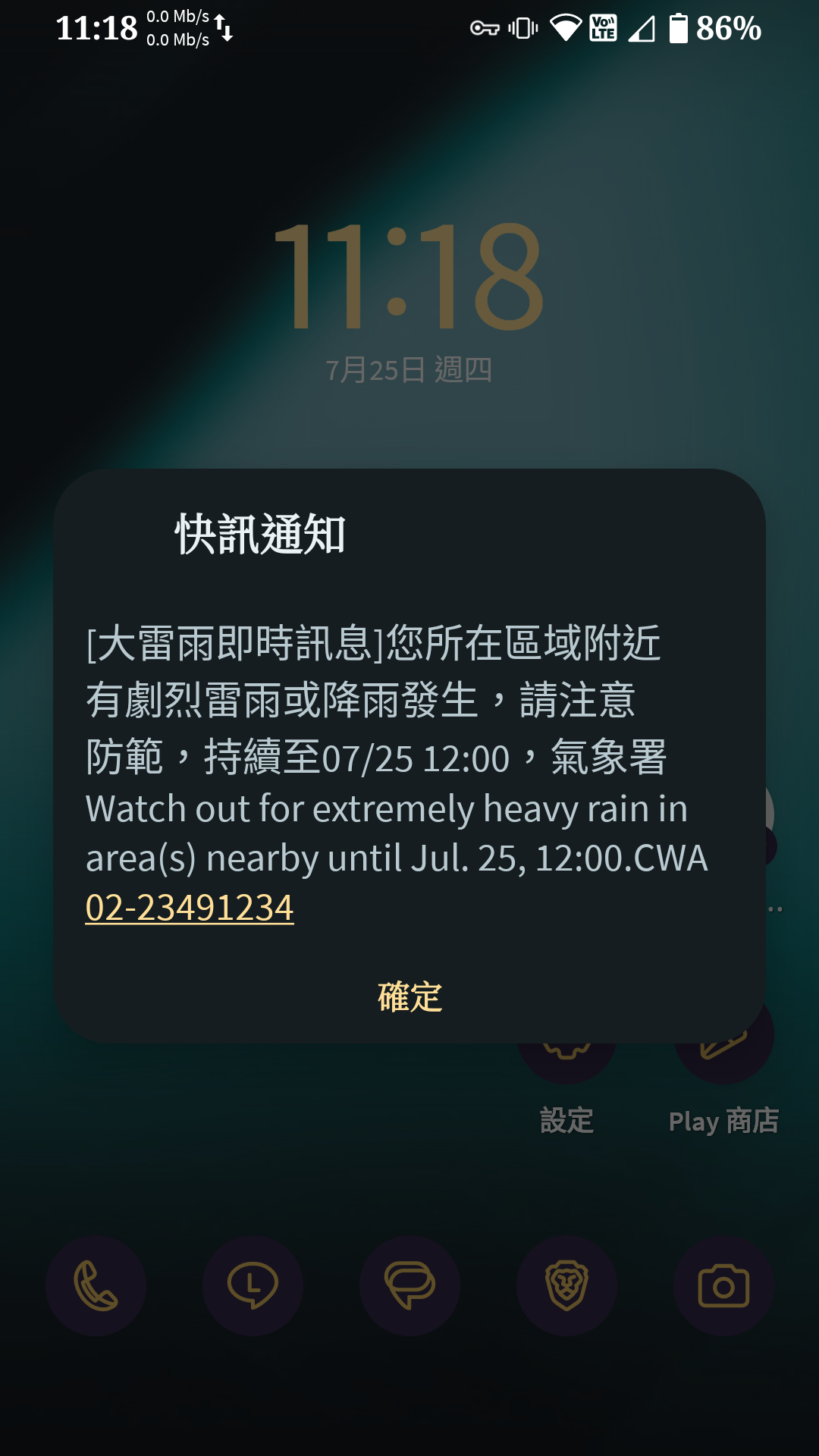Viewport: 819px width, 1456px height.
Task: Call the 02-23491234 phone link
Action: click(190, 908)
